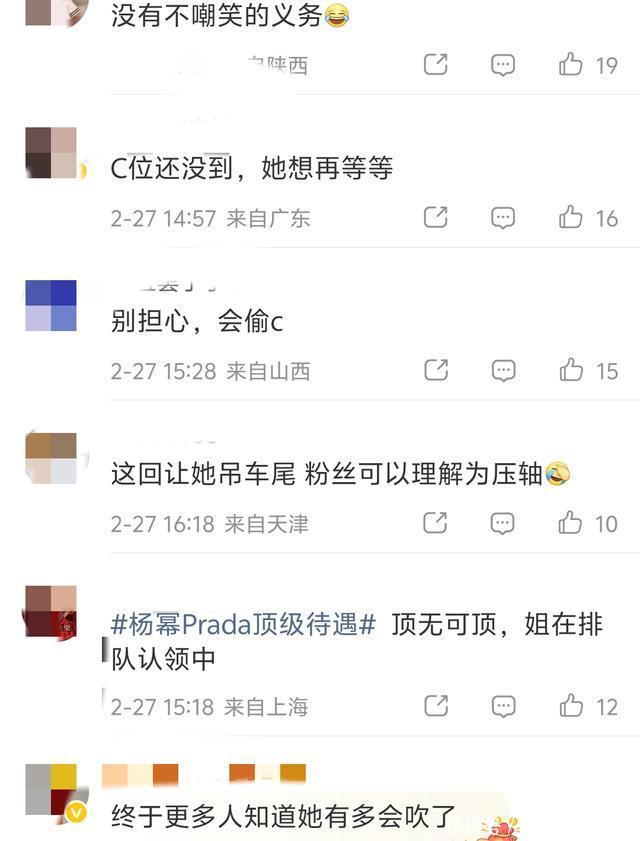This screenshot has width=640, height=841.
Task: Reply to the '这回让她吊车尾' comment
Action: point(503,522)
